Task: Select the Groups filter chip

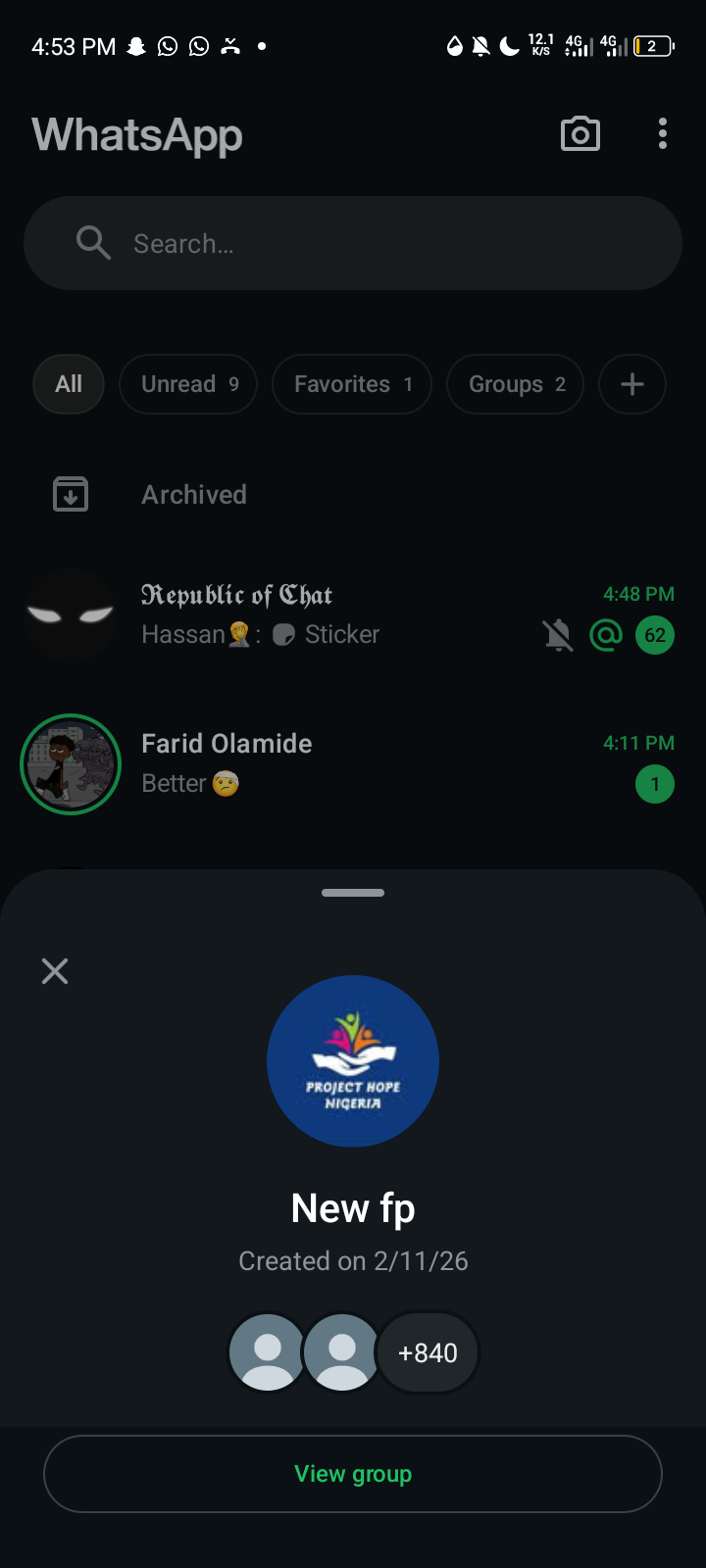Action: coord(516,384)
